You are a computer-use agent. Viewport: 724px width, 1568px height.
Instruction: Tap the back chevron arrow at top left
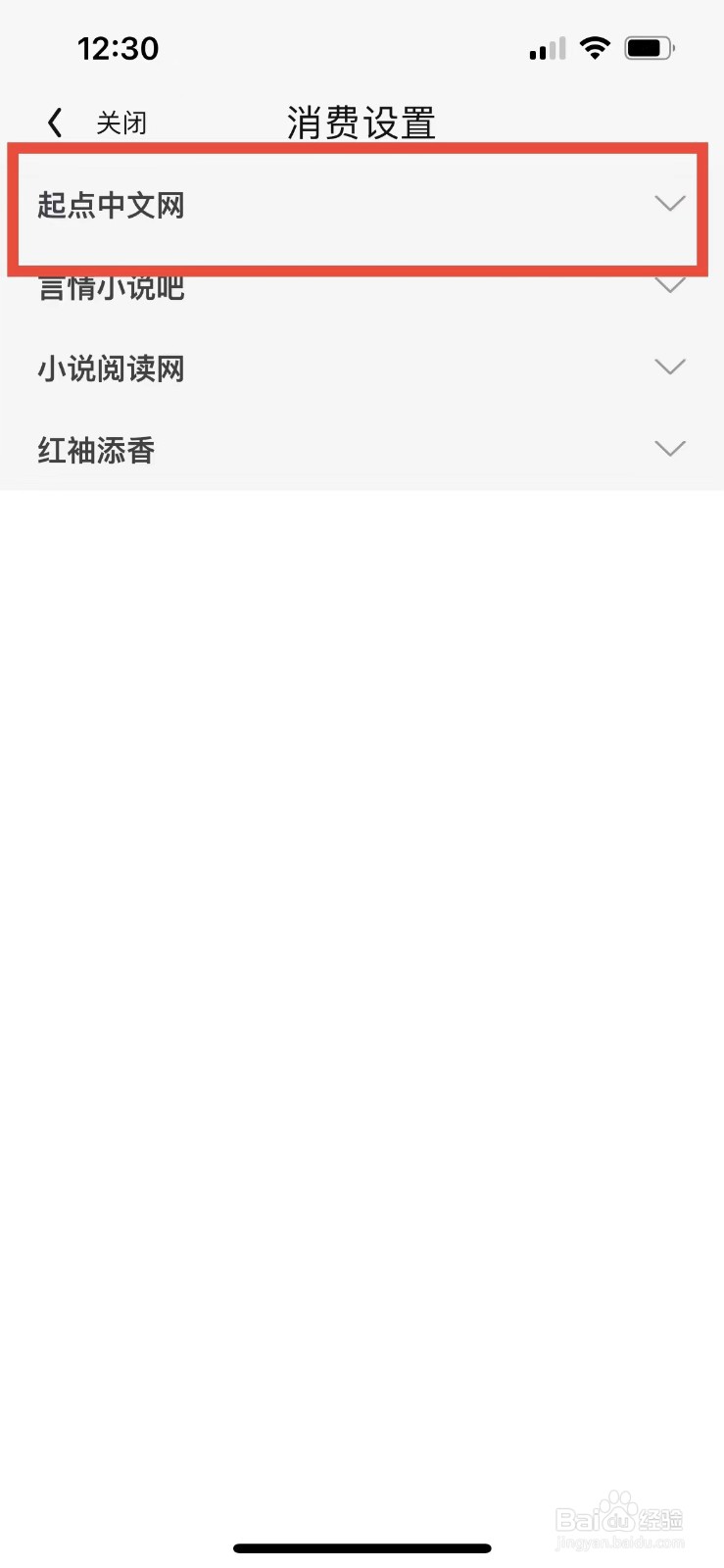(x=54, y=121)
